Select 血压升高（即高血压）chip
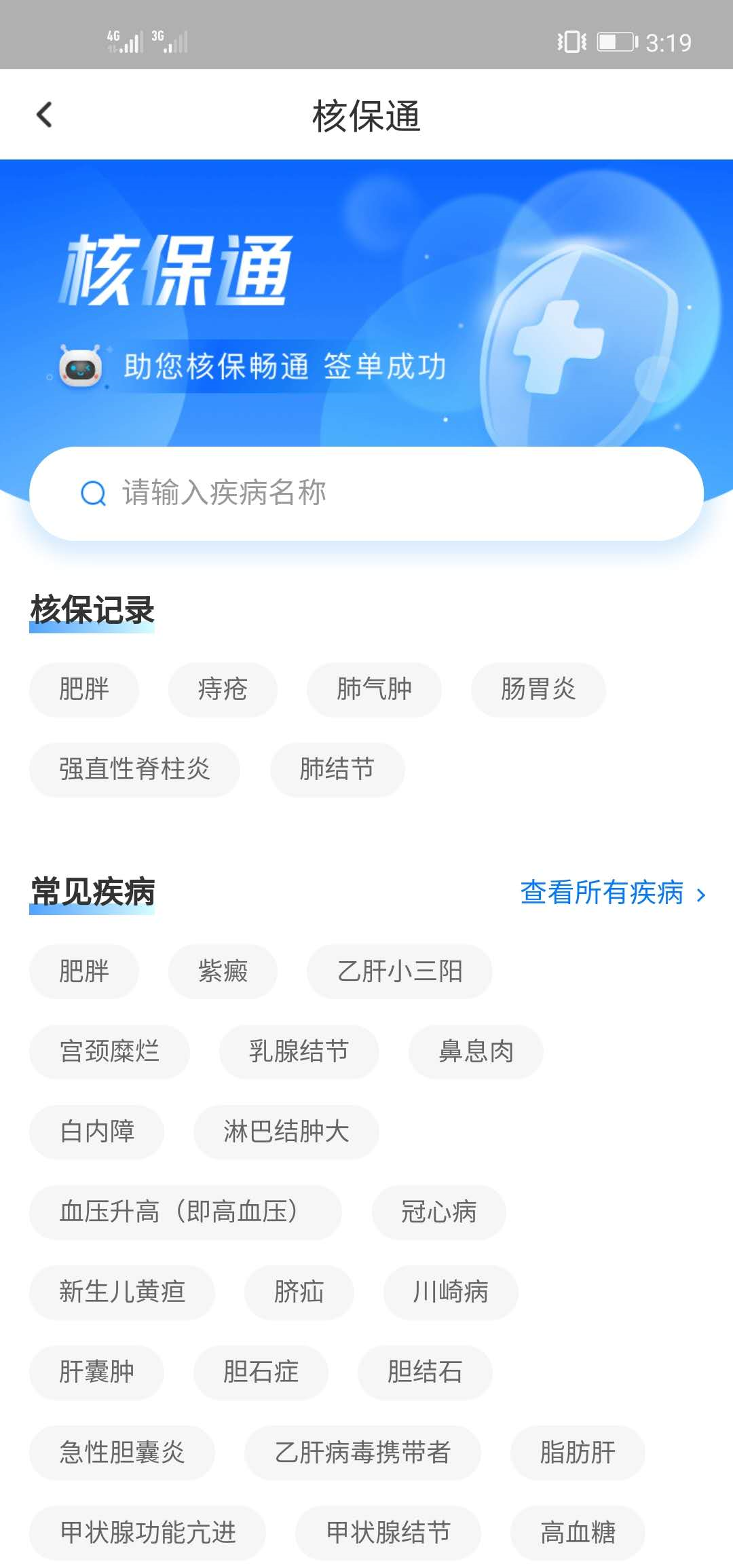This screenshot has width=733, height=1568. click(185, 1212)
